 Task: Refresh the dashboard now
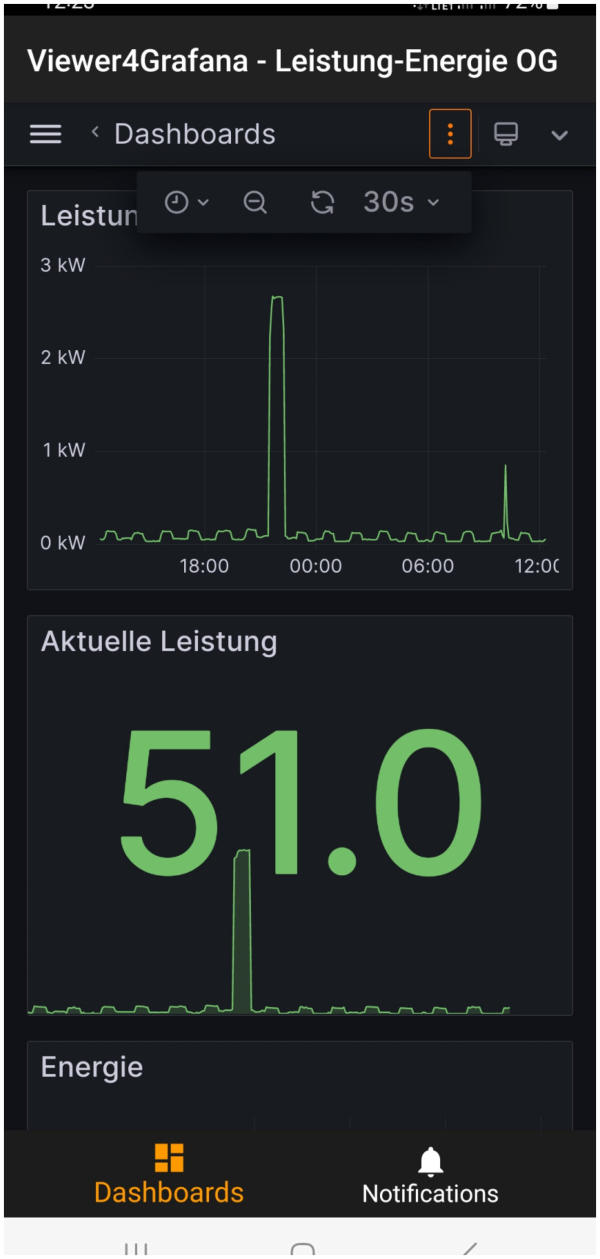[x=322, y=202]
